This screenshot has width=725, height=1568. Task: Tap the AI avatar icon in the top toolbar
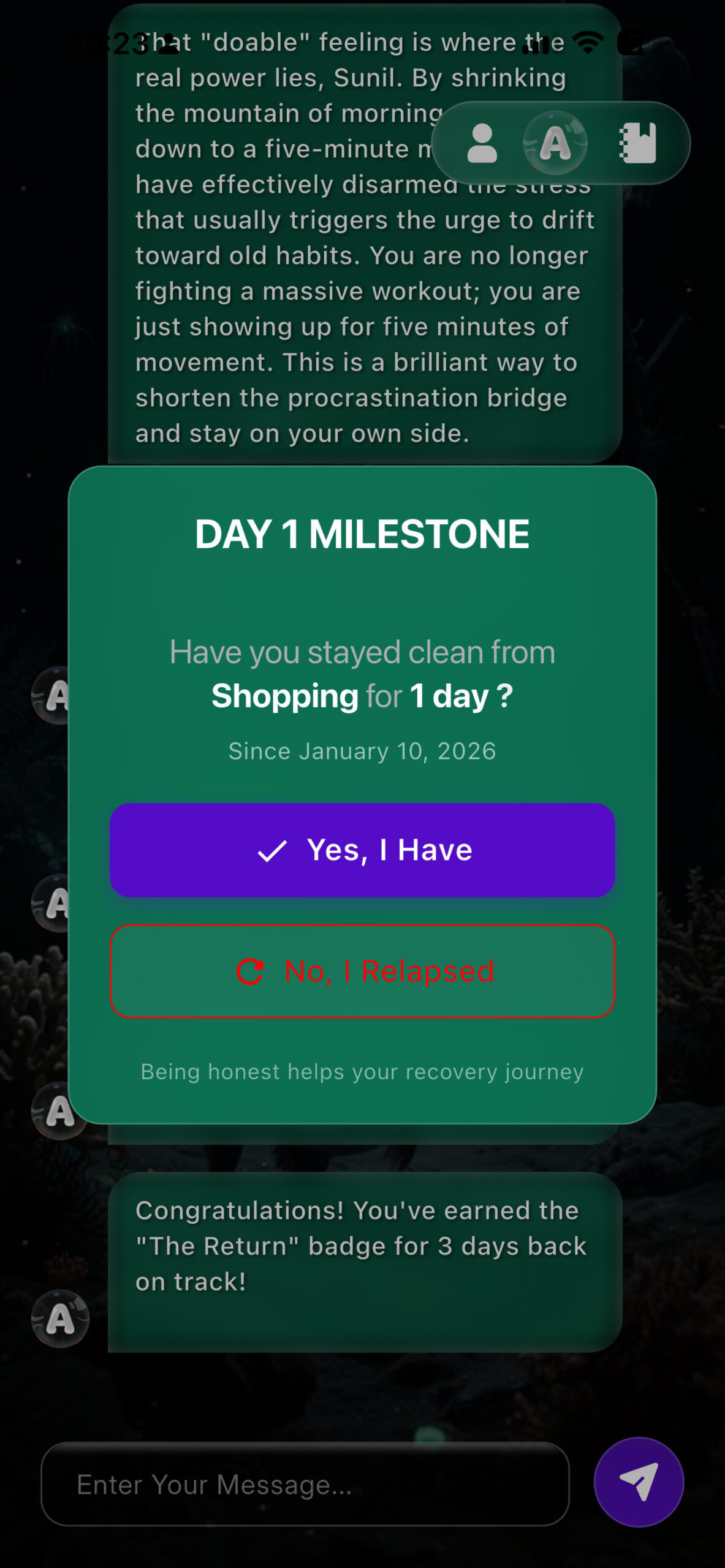coord(555,143)
